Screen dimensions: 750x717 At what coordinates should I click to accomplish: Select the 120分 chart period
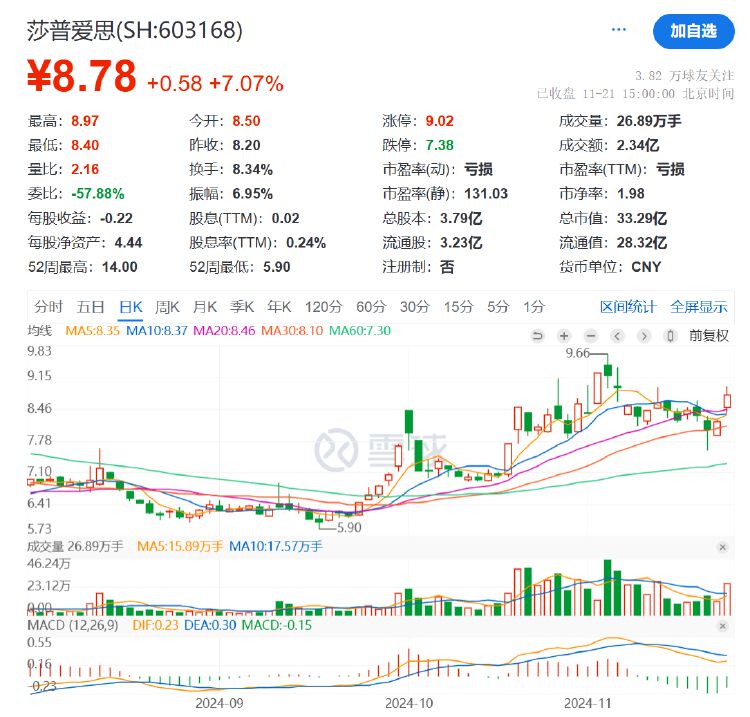pos(323,307)
